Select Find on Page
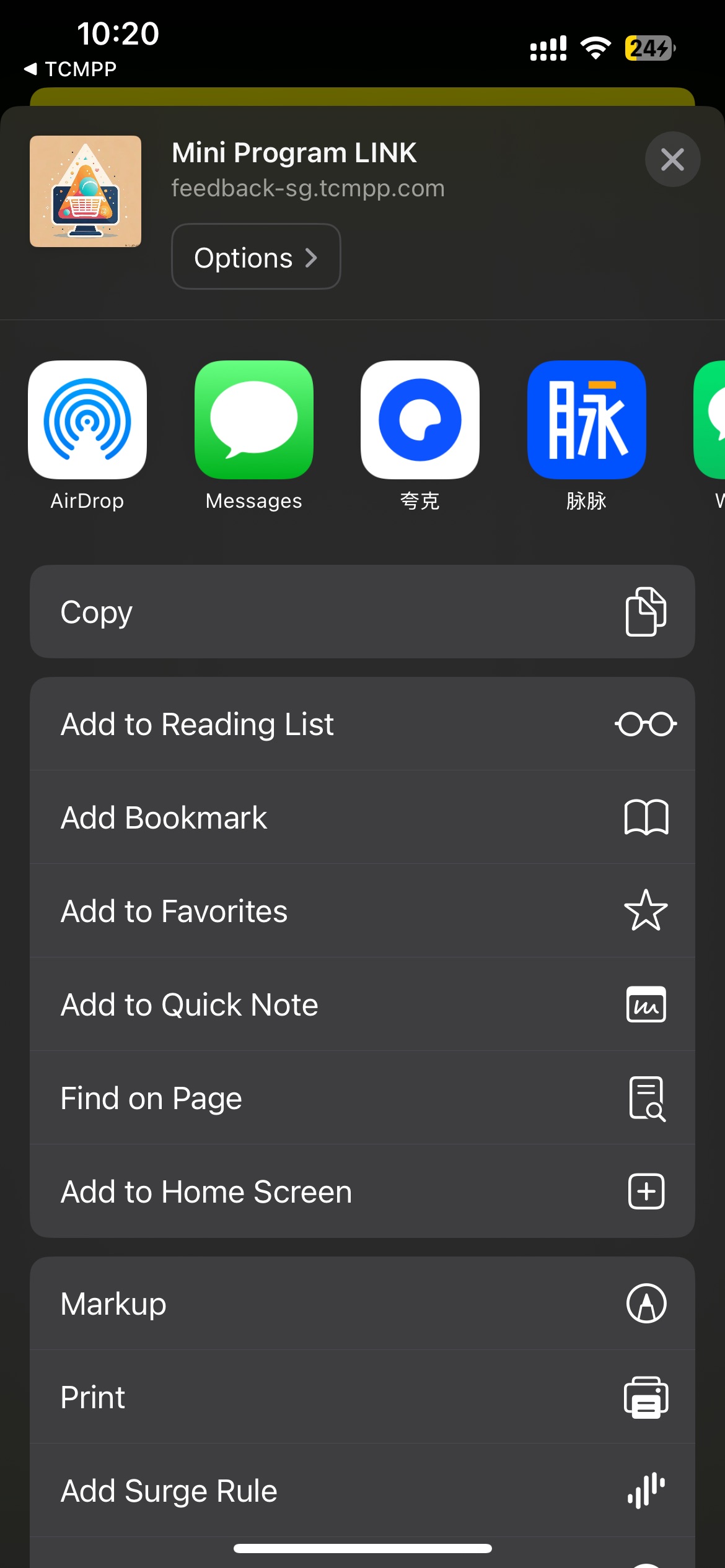Image resolution: width=725 pixels, height=1568 pixels. point(362,1098)
